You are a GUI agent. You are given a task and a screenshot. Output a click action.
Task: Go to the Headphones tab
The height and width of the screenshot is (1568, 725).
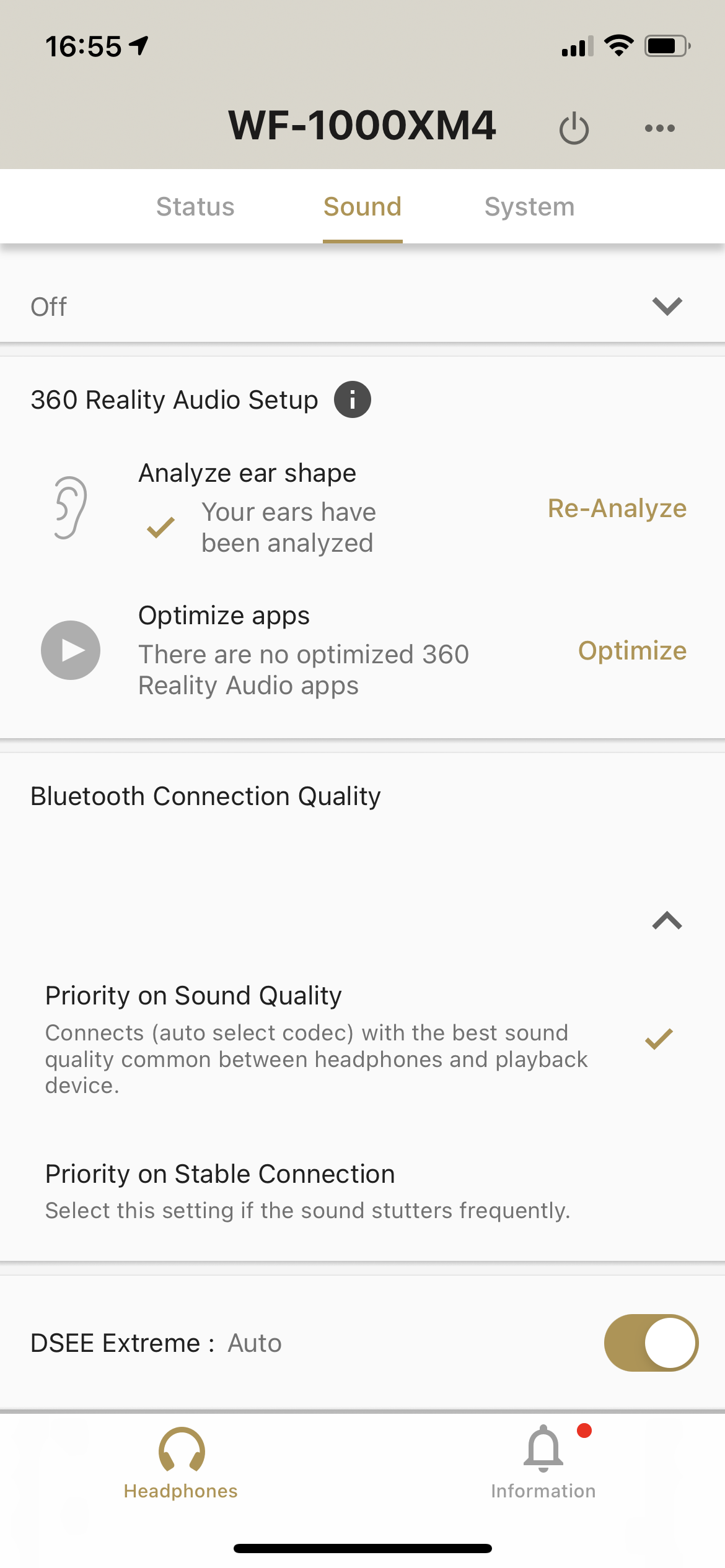[x=181, y=1462]
